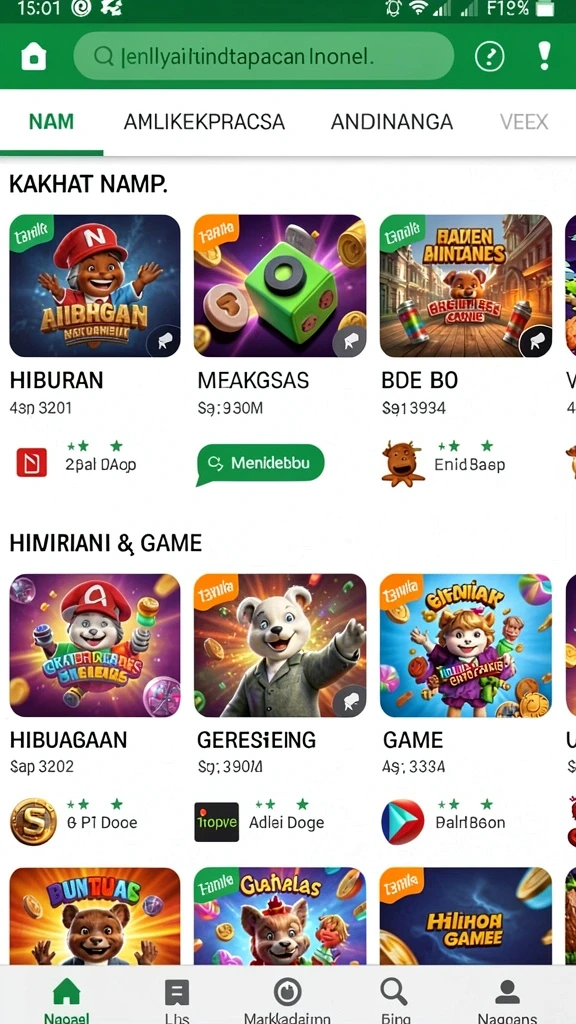This screenshot has width=576, height=1024.
Task: Switch to the AMLIKEKPRACSA tab
Action: [204, 121]
